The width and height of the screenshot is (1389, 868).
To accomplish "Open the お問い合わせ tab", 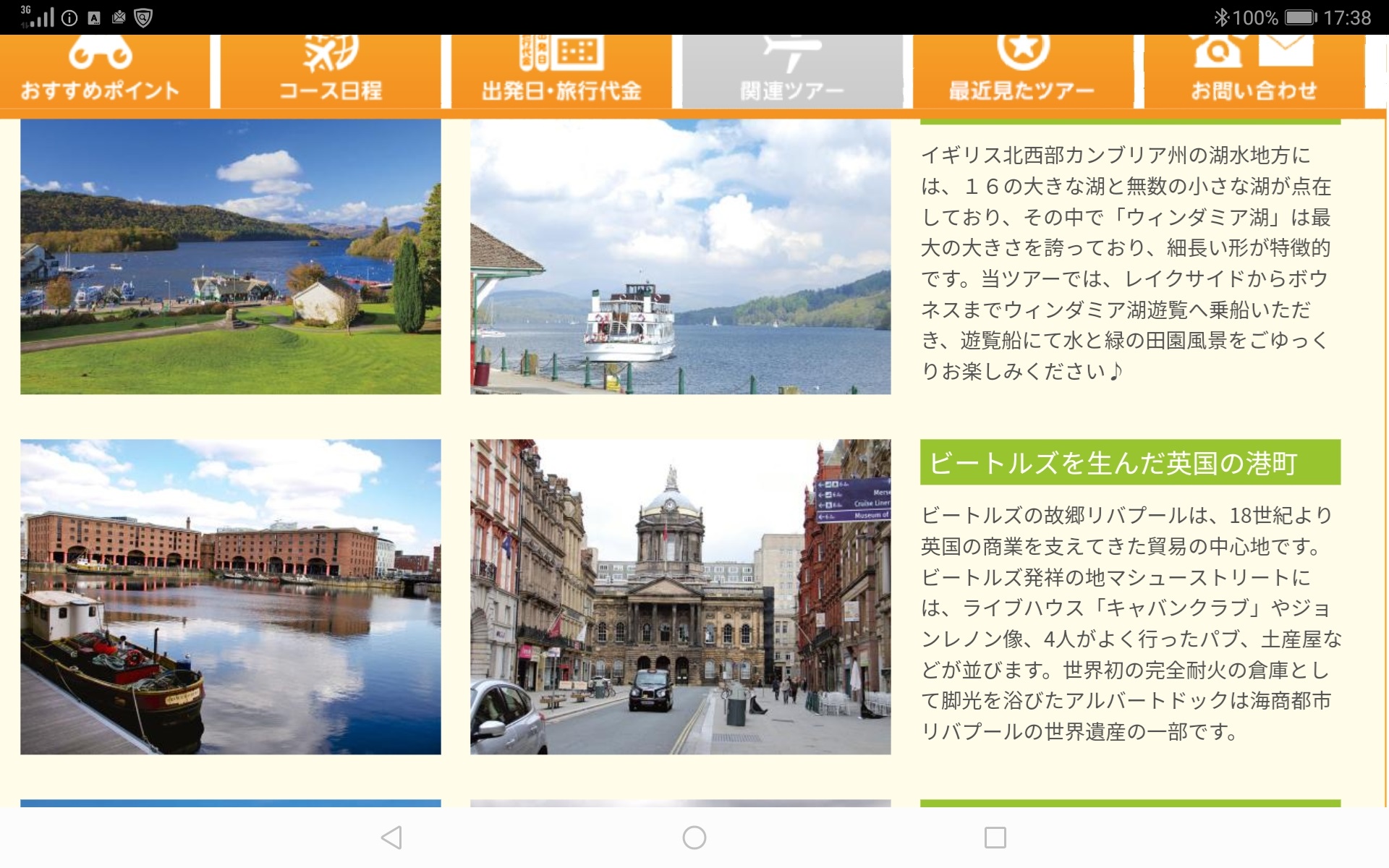I will pyautogui.click(x=1254, y=72).
